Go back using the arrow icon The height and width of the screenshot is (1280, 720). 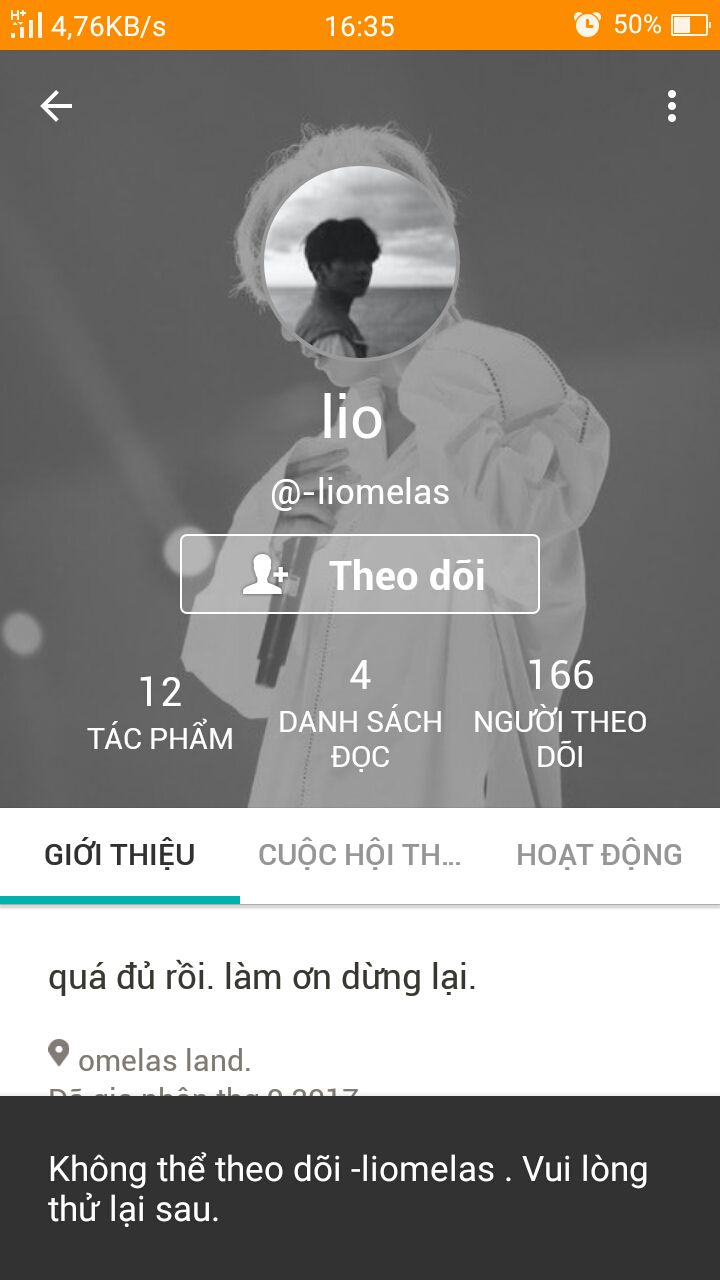56,106
